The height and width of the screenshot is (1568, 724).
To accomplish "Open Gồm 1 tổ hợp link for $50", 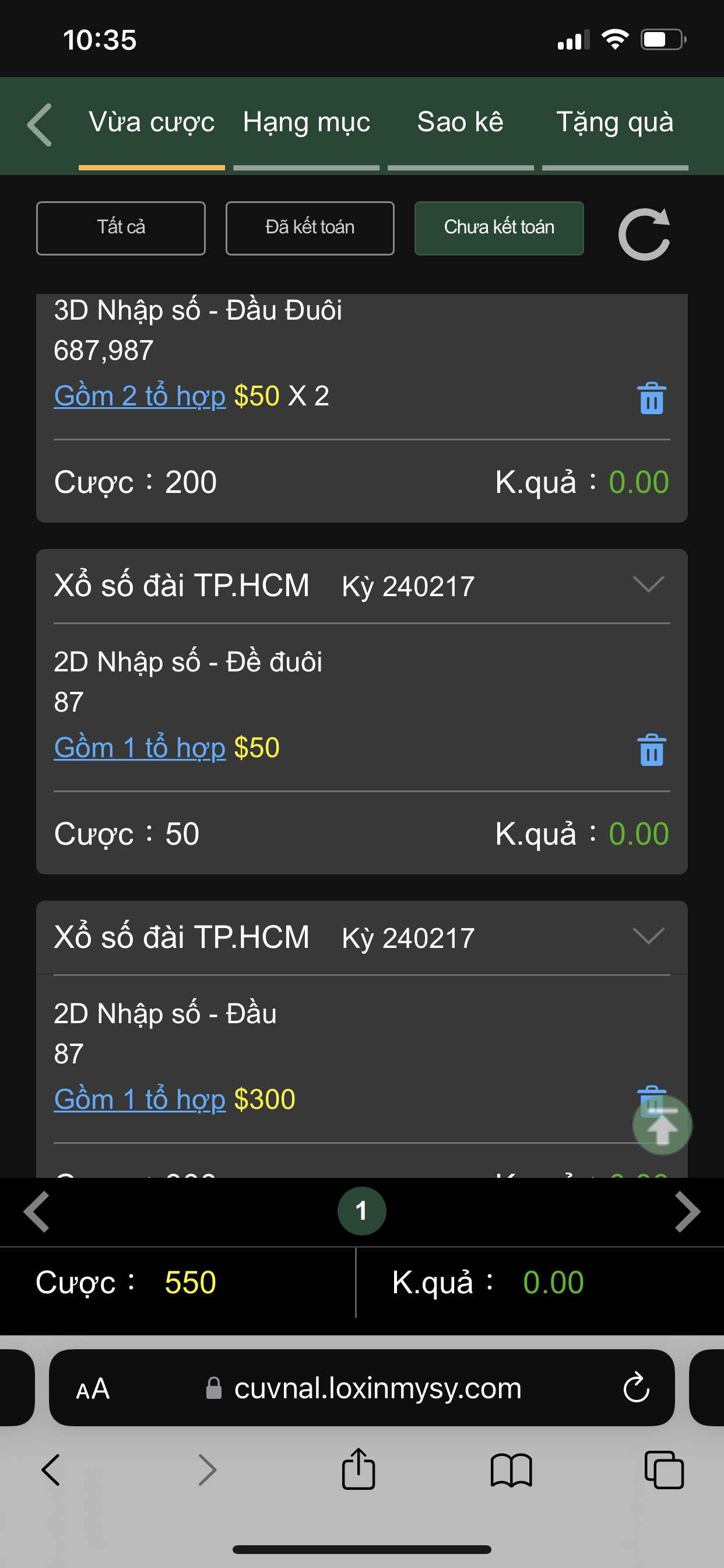I will click(x=140, y=747).
